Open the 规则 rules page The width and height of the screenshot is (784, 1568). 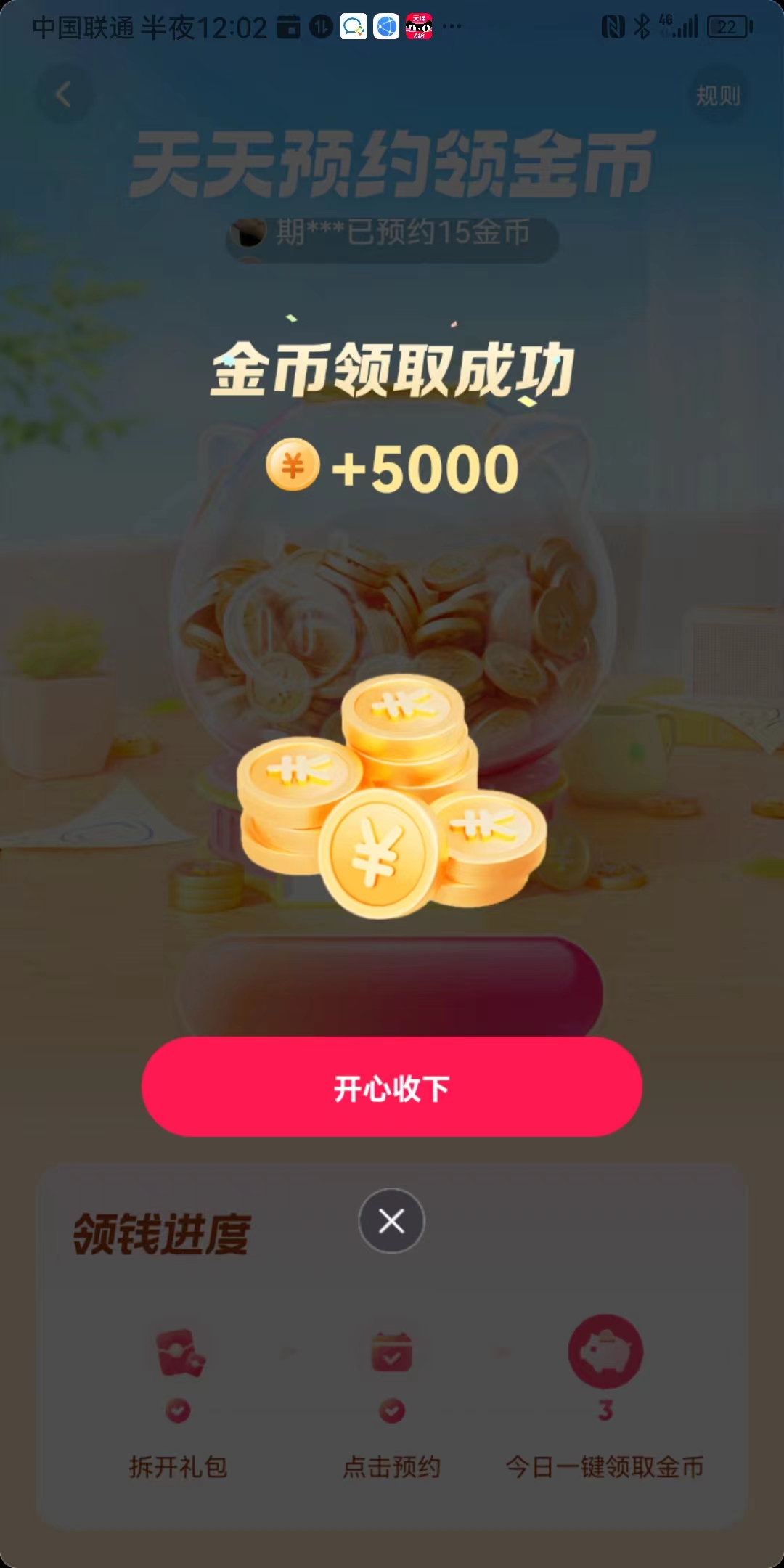click(717, 95)
